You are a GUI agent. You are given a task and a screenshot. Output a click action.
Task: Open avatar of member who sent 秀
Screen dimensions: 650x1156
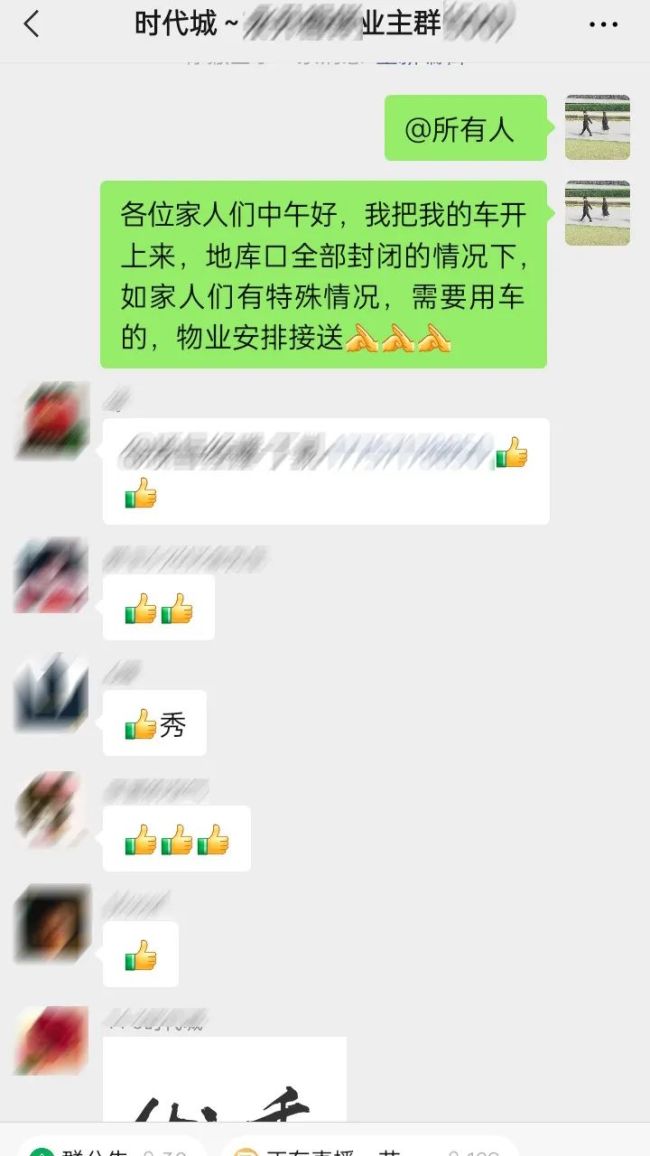[x=51, y=692]
